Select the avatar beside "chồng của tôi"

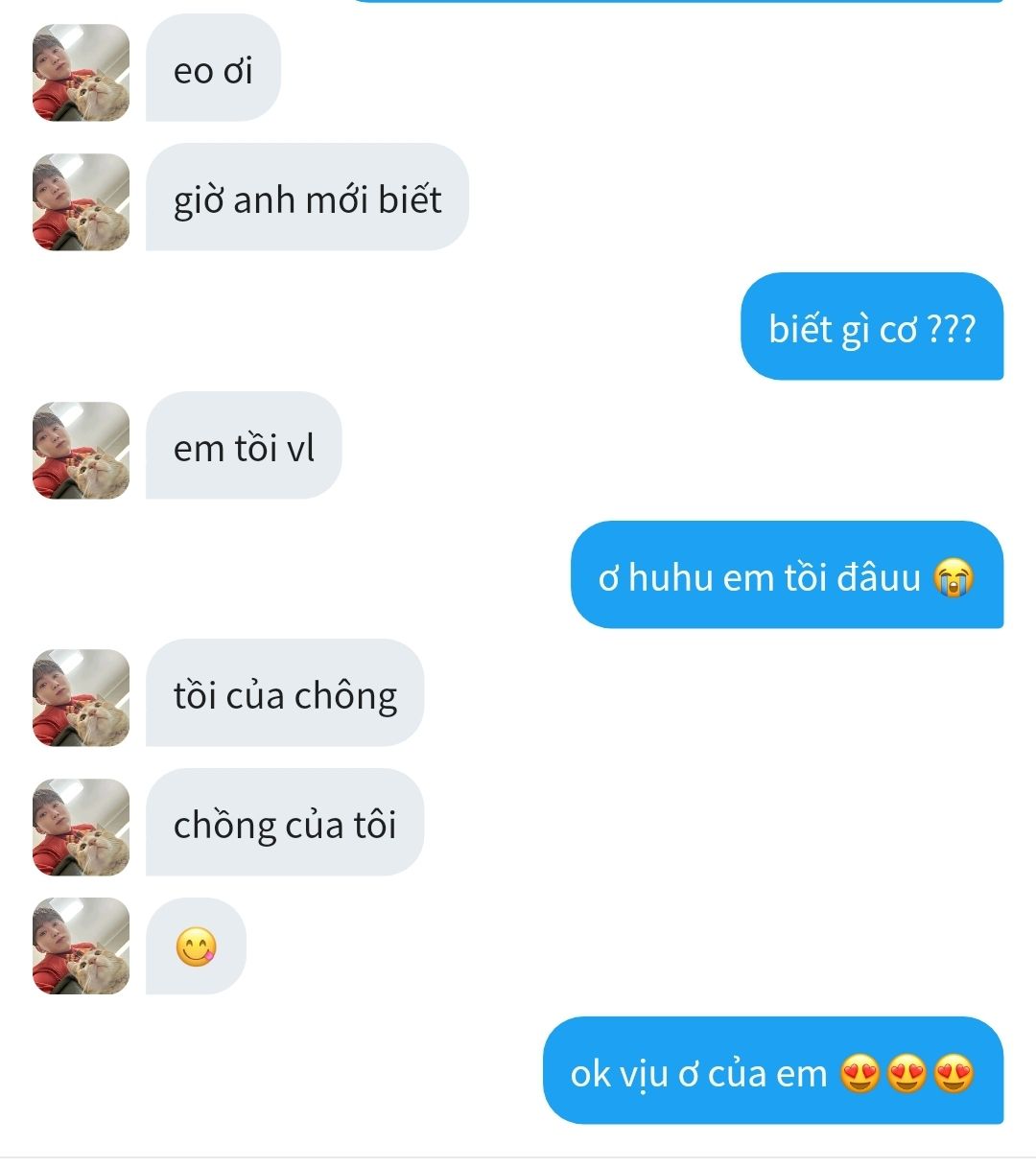point(81,828)
